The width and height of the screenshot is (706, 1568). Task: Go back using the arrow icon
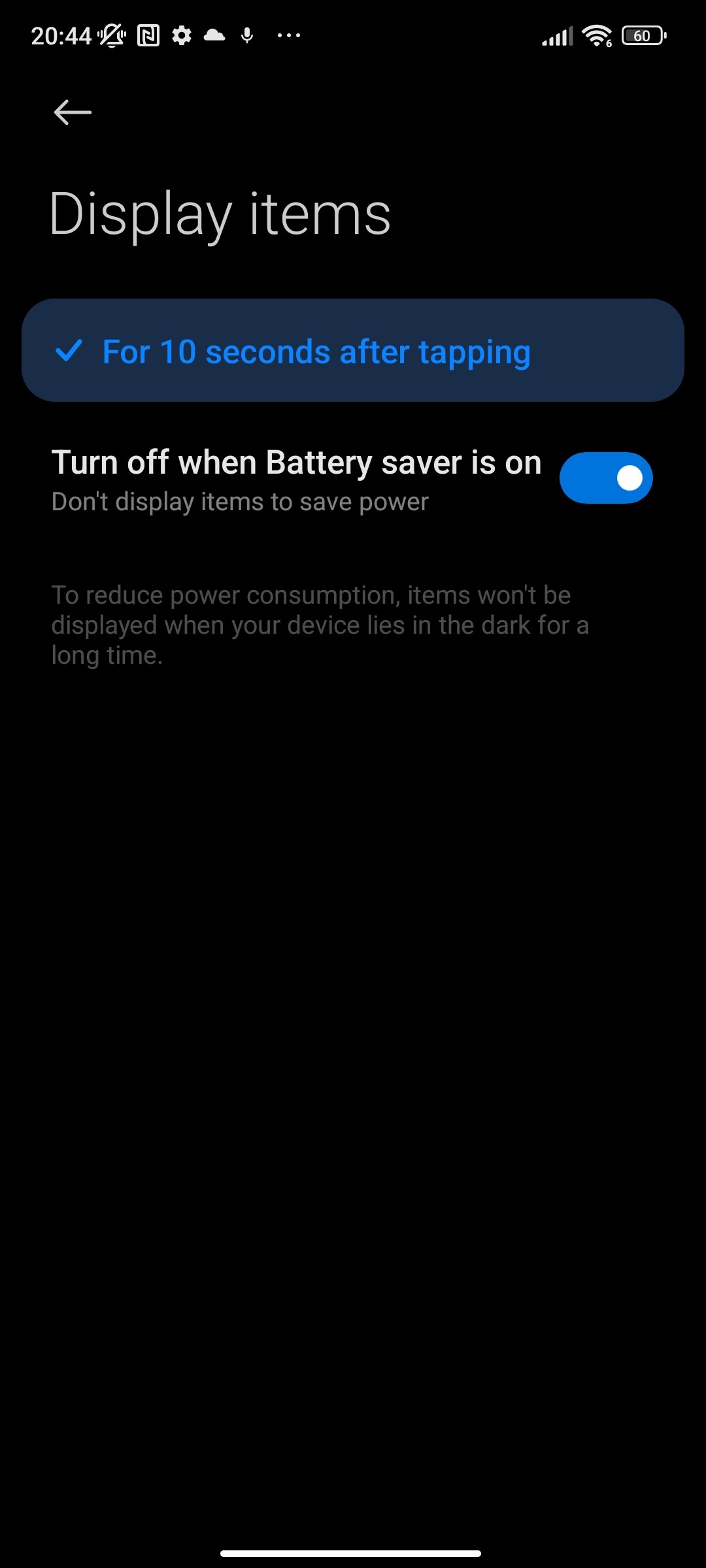coord(73,112)
